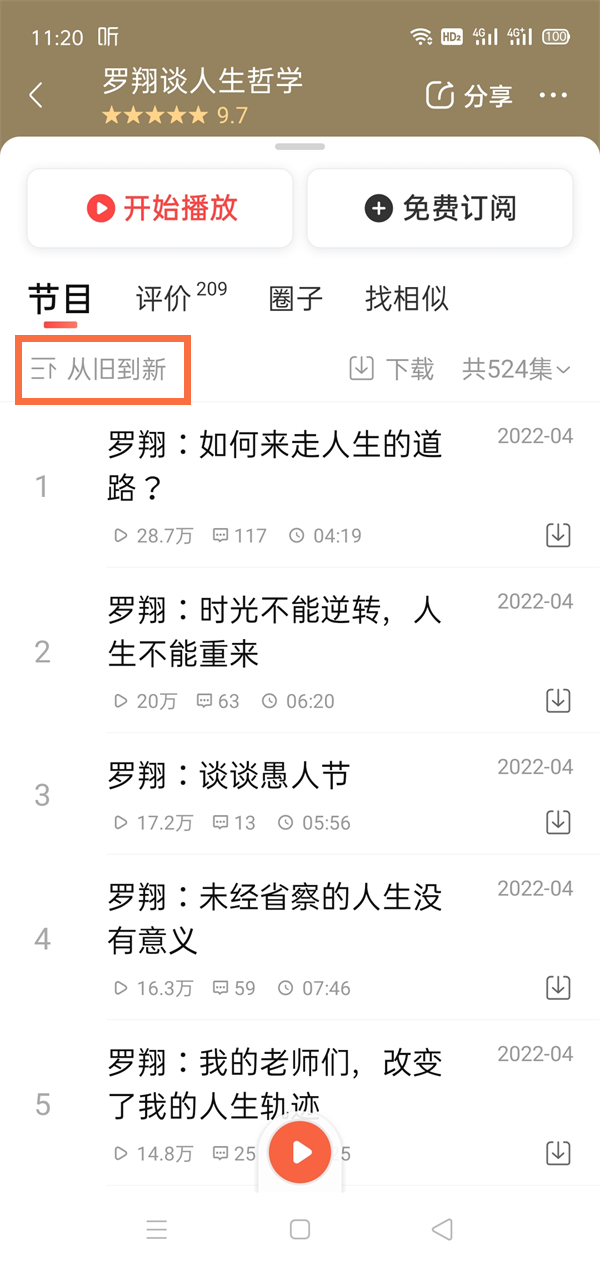Open the 下载 batch download option
The image size is (600, 1266).
point(391,369)
